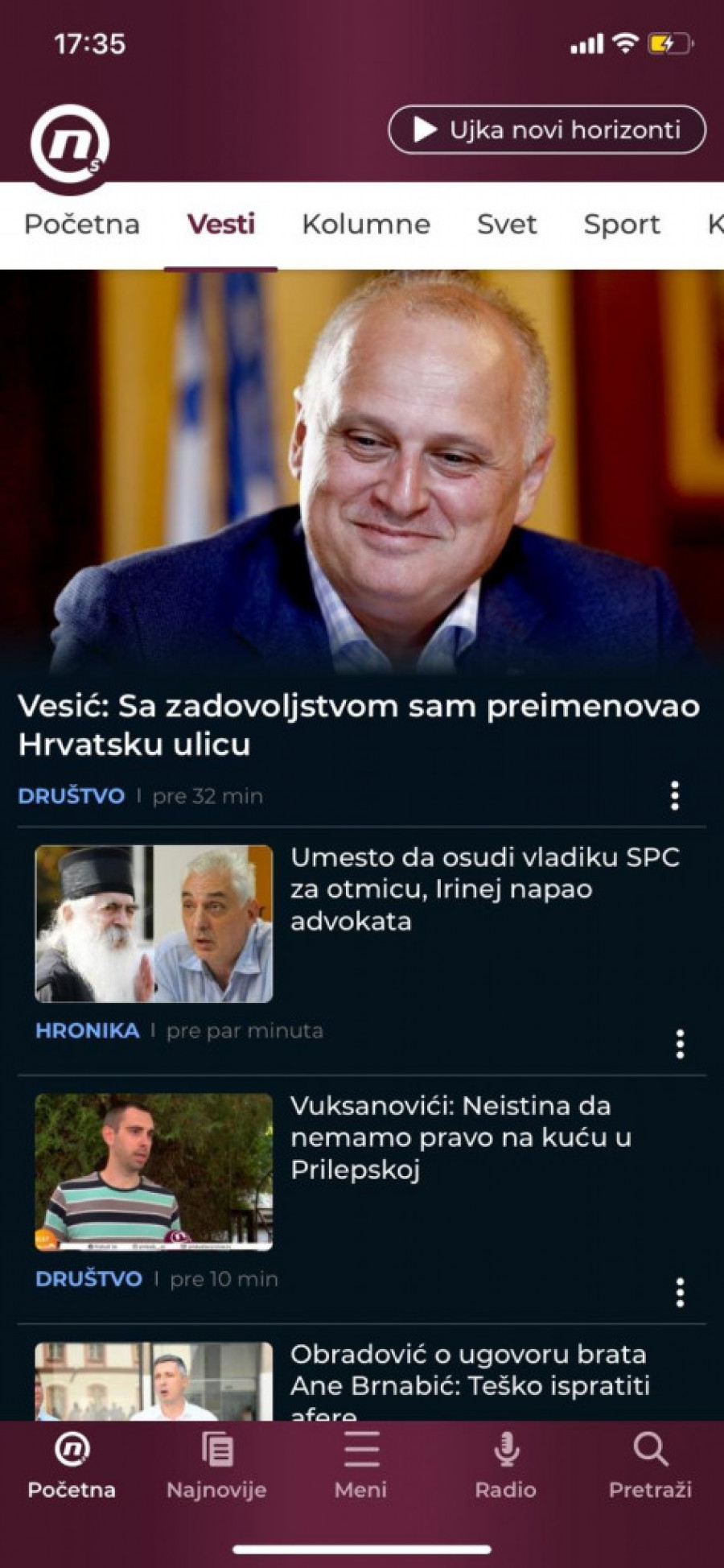Open the Vuksanovići Prilepskoj article
Viewport: 724px width, 1568px height.
460,1137
